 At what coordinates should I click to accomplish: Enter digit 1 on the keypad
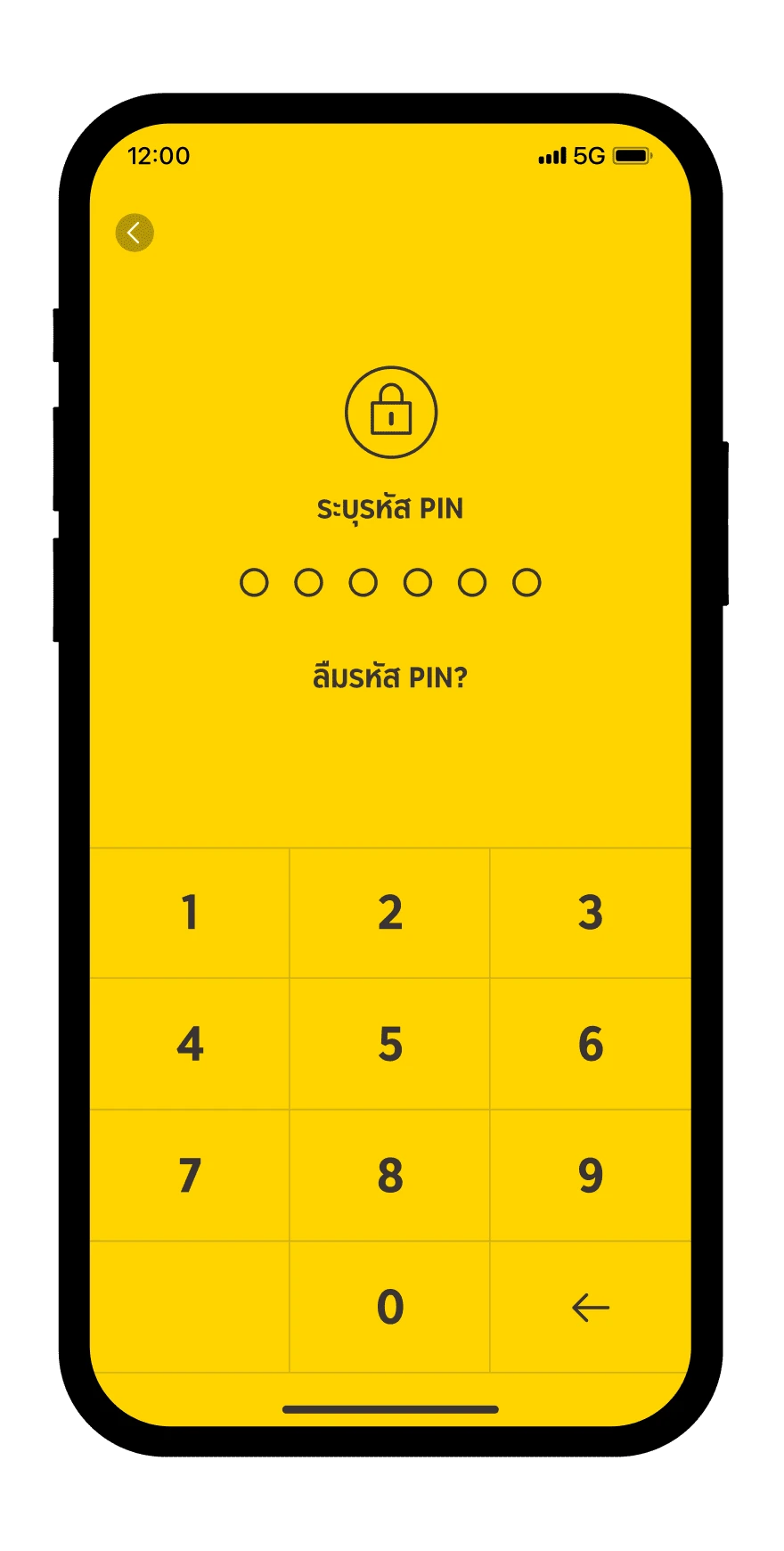[x=190, y=913]
